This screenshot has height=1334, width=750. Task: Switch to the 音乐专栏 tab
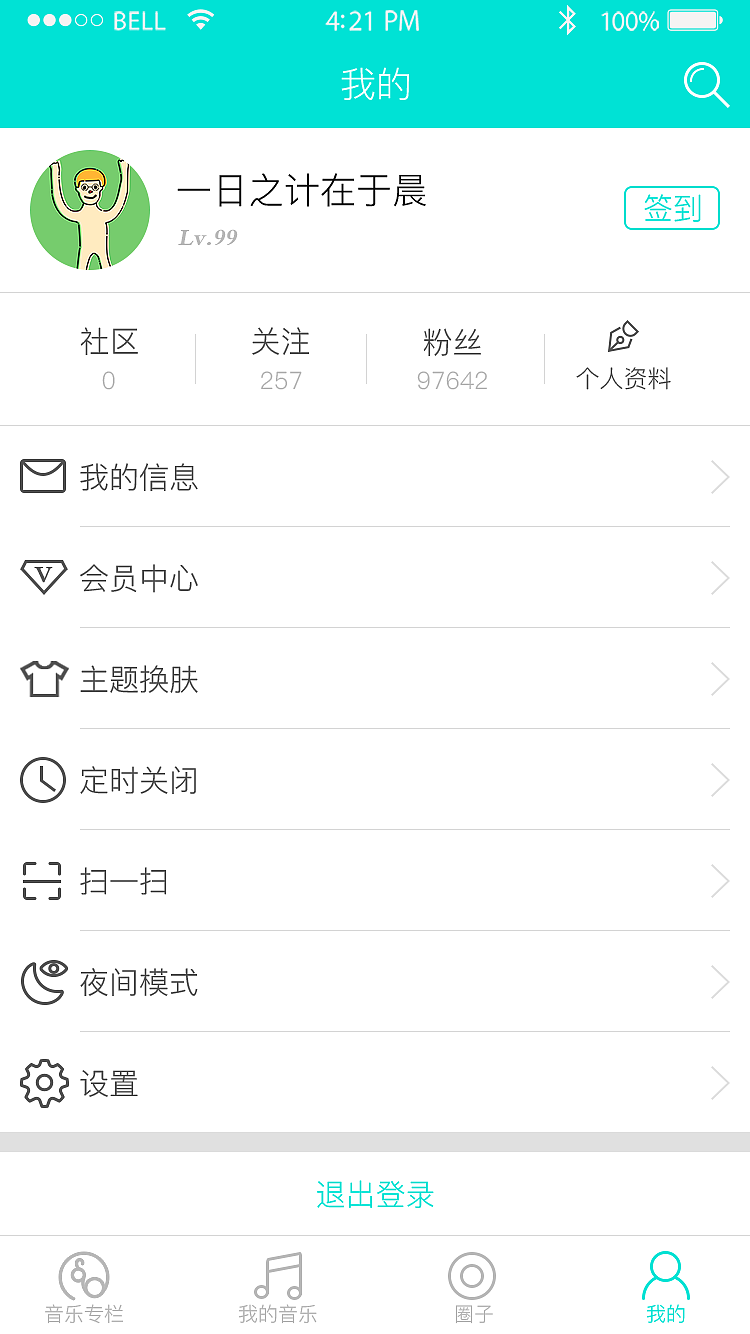pyautogui.click(x=85, y=1285)
